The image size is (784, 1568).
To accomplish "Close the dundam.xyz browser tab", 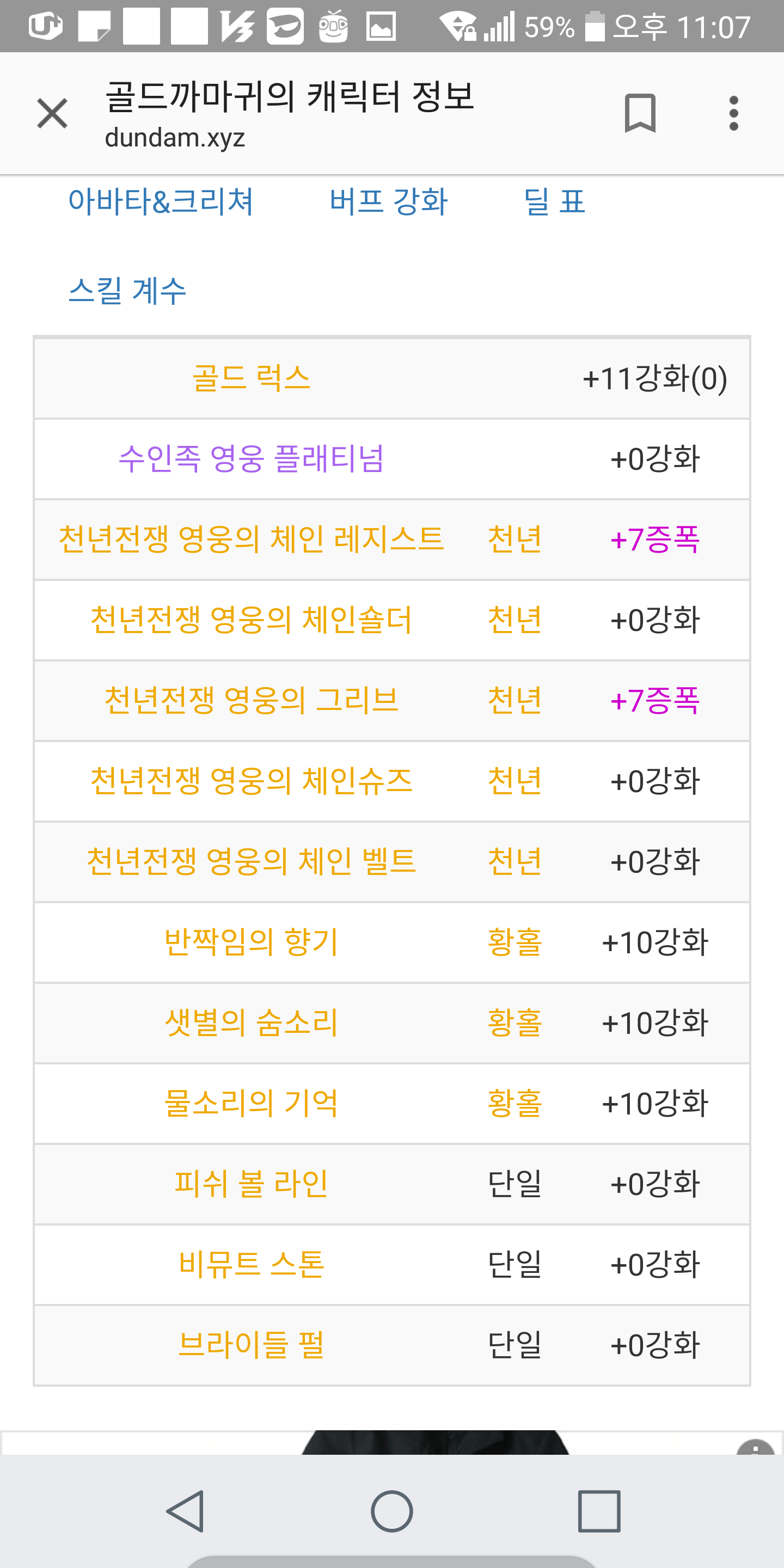I will (52, 114).
